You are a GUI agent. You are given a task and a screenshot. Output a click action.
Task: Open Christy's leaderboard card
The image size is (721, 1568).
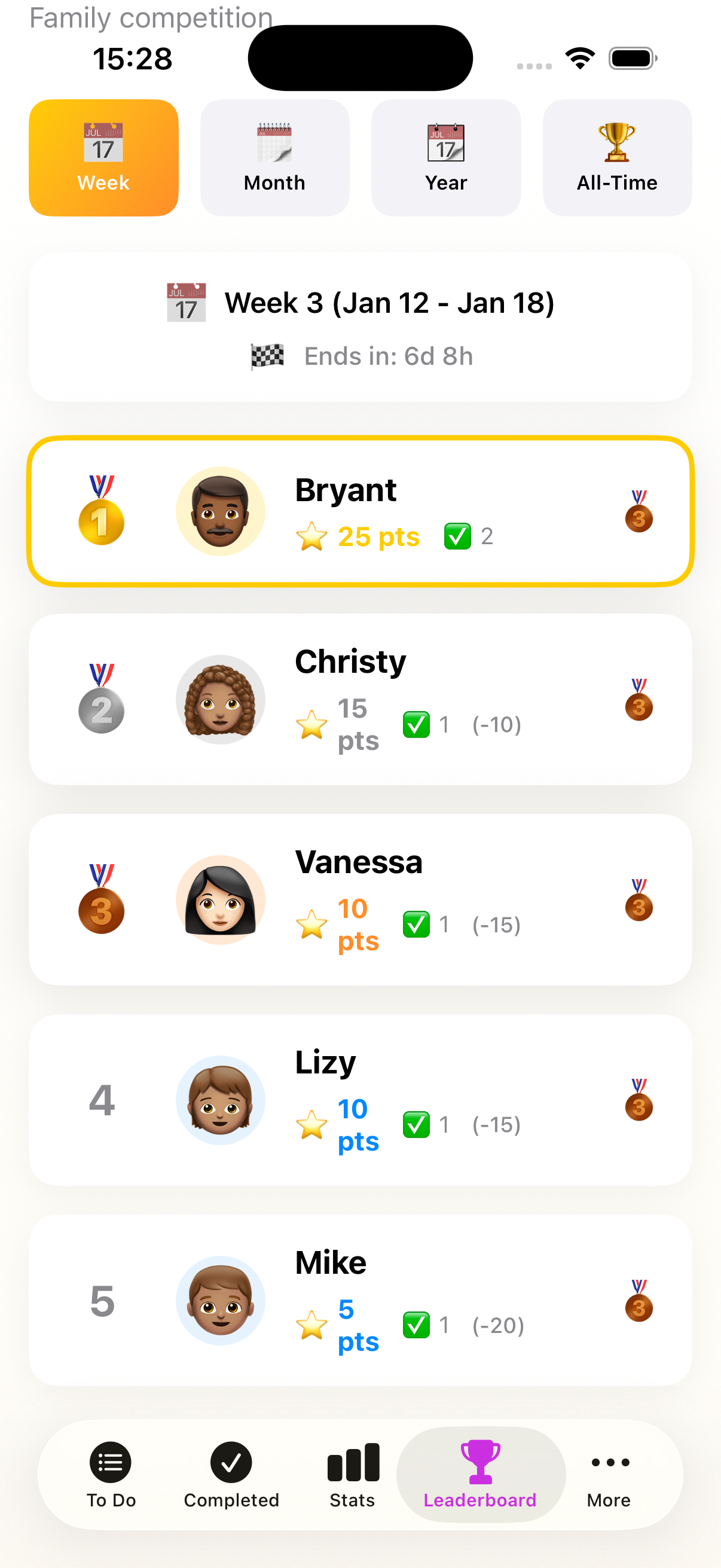pos(360,698)
